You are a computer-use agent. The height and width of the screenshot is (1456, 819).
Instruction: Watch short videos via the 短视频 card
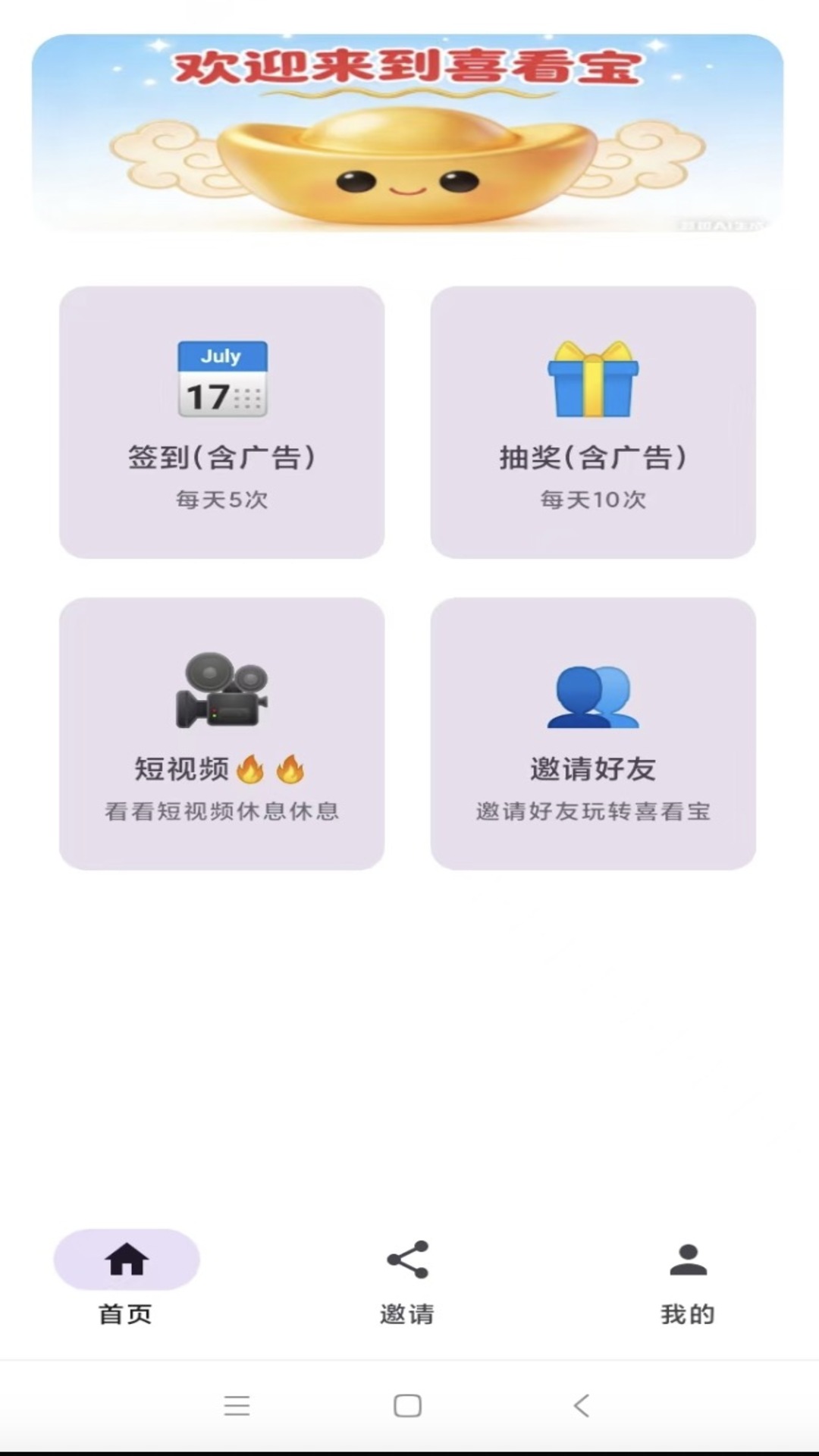pyautogui.click(x=221, y=732)
